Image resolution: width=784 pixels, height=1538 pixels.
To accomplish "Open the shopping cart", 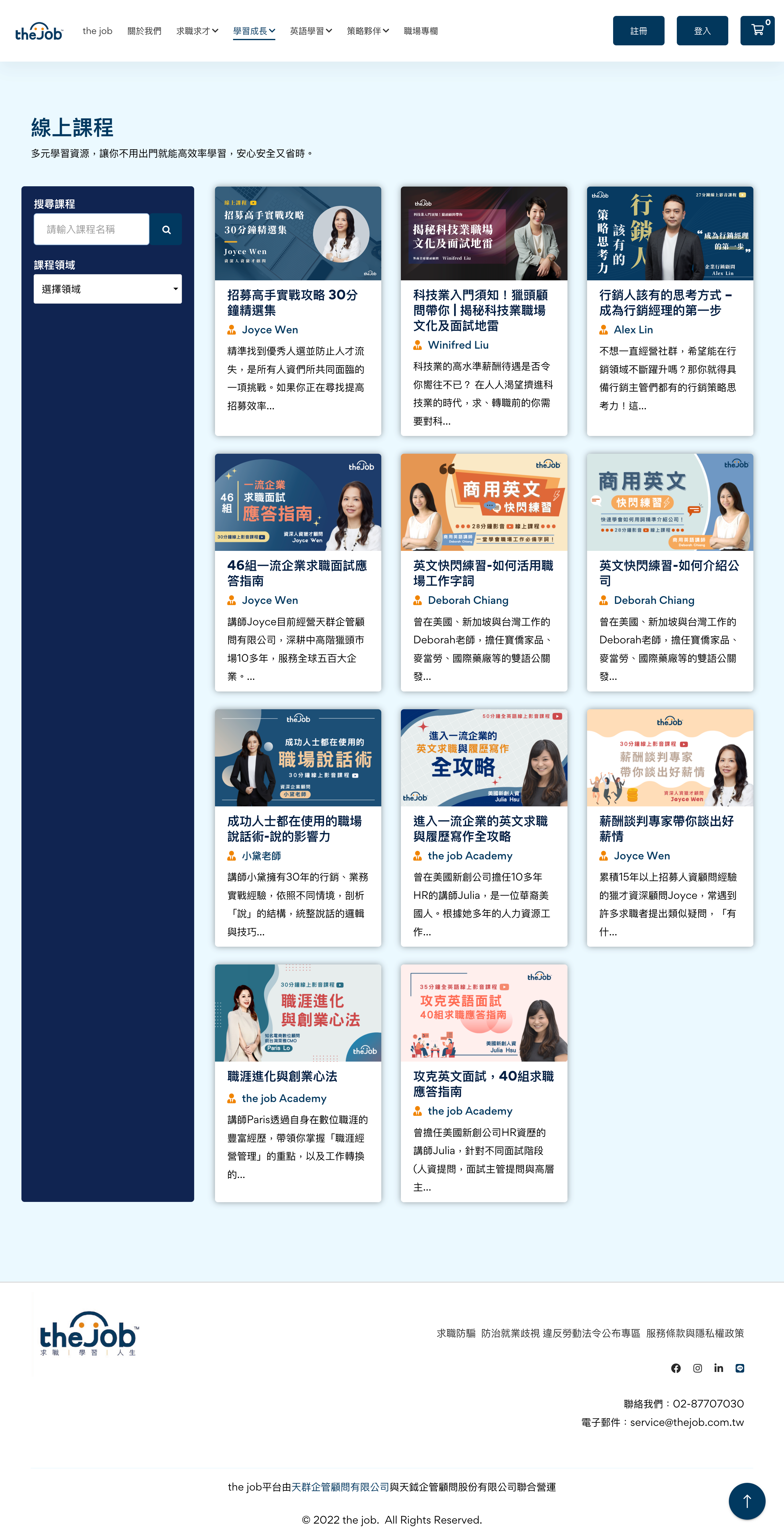I will (757, 30).
